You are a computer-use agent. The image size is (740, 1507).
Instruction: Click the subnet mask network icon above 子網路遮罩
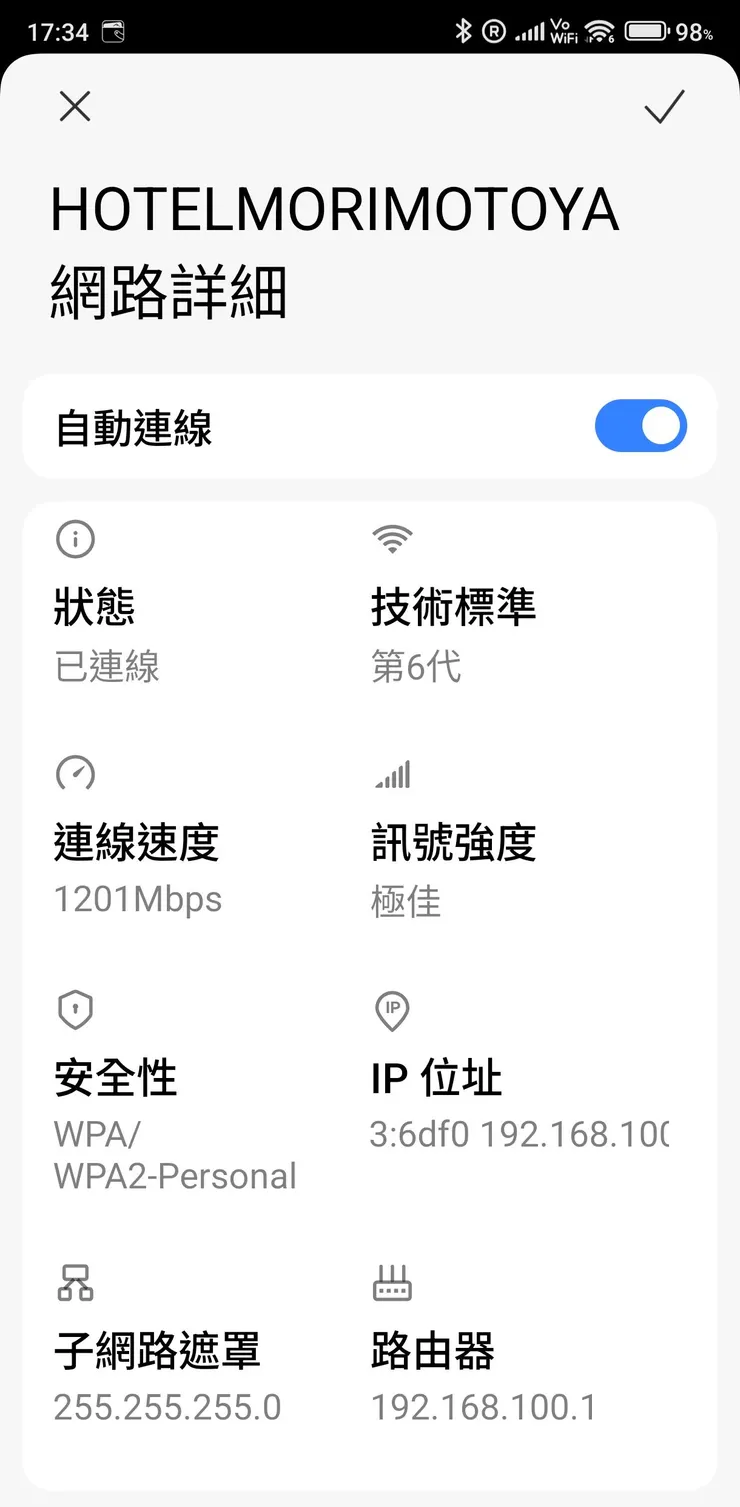(75, 1282)
